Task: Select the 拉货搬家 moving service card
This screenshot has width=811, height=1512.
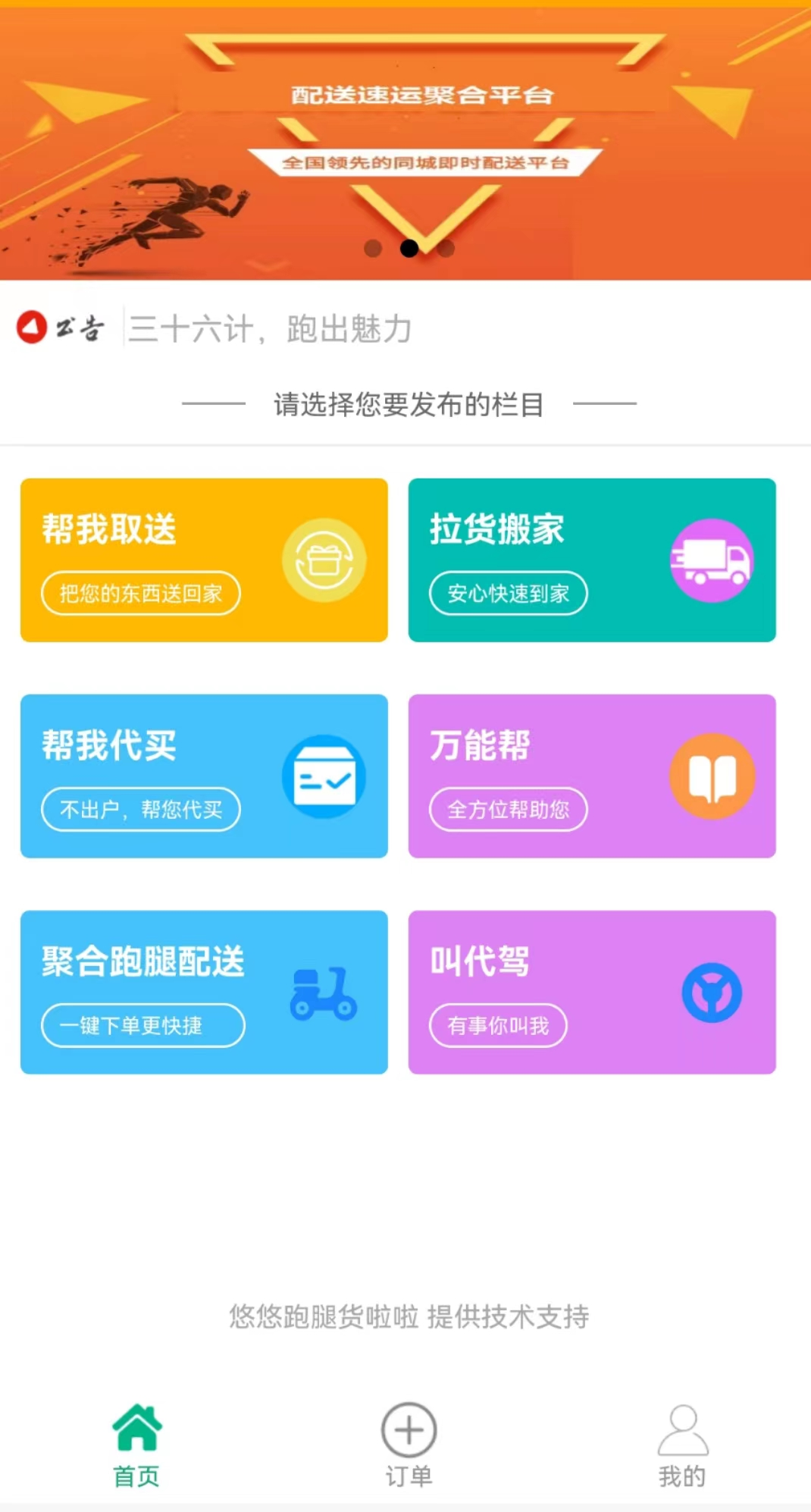Action: (592, 560)
